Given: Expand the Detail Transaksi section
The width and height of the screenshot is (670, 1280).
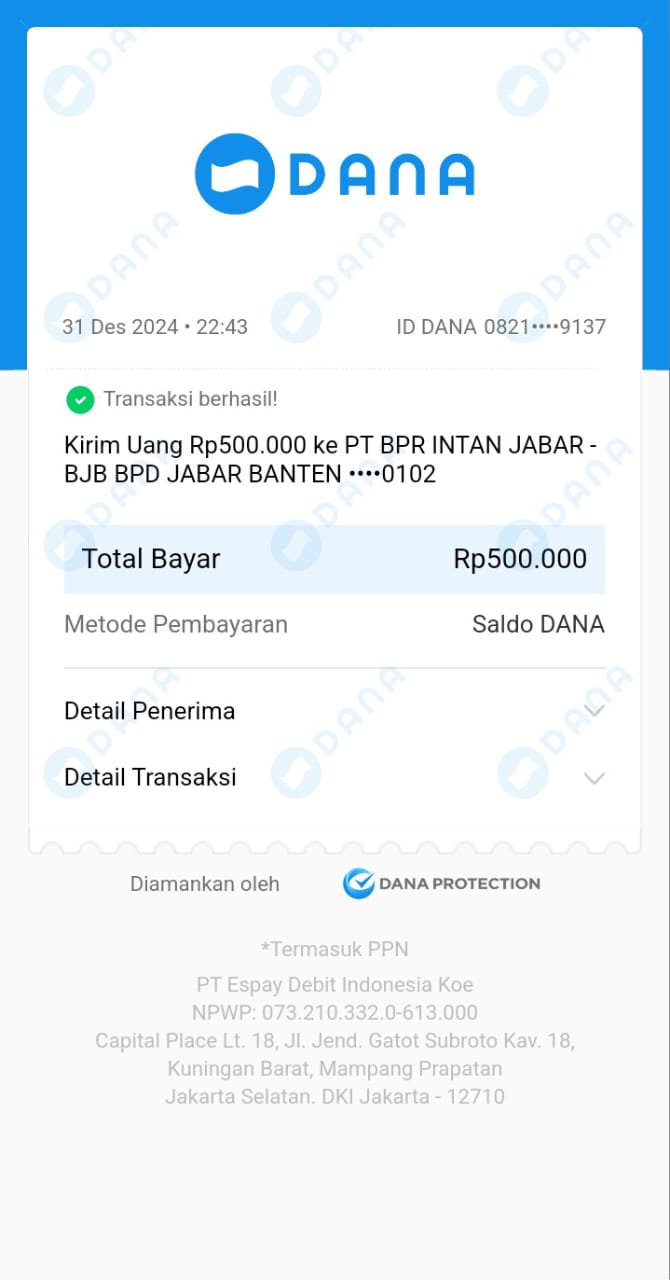Looking at the screenshot, I should [x=594, y=778].
